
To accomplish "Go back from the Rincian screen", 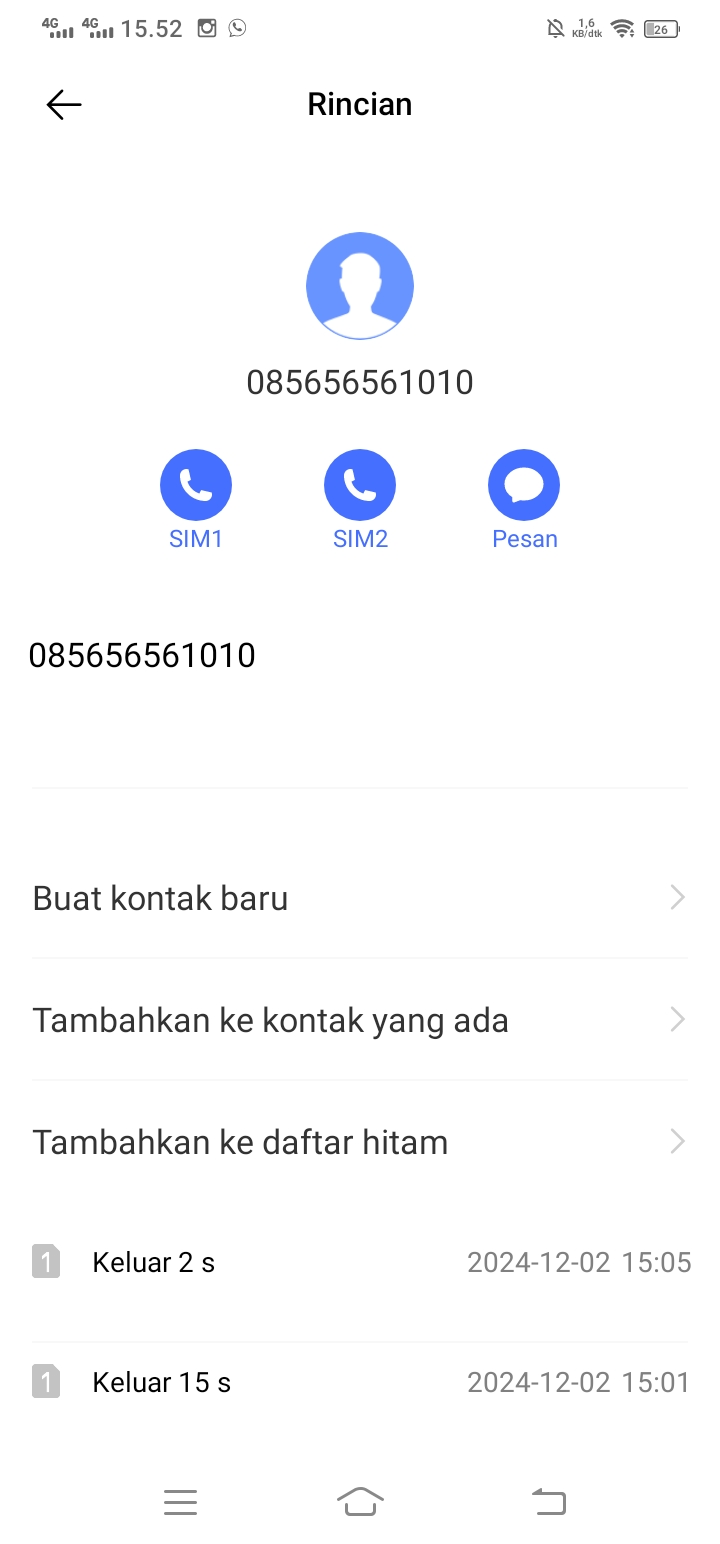I will point(64,105).
